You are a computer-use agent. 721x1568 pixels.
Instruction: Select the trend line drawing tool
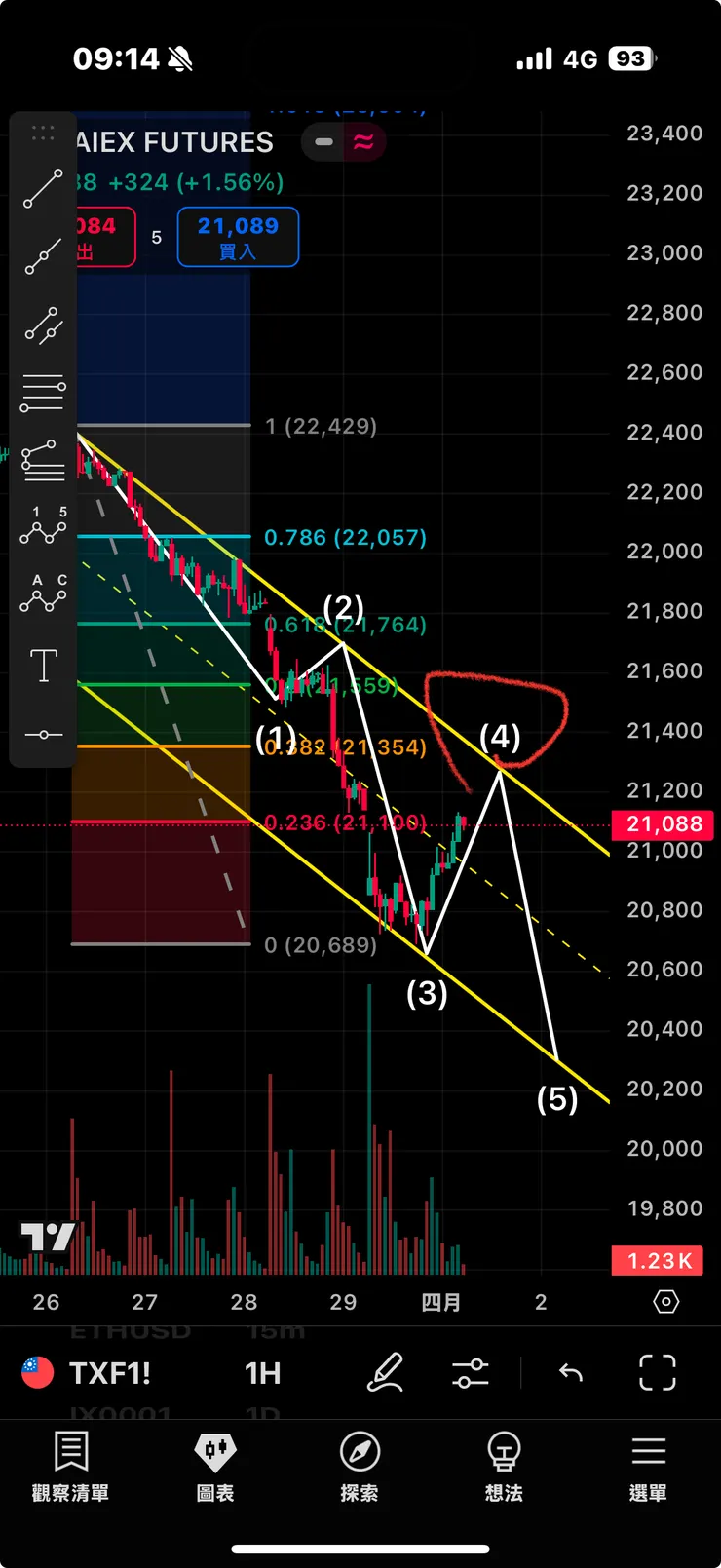click(43, 189)
